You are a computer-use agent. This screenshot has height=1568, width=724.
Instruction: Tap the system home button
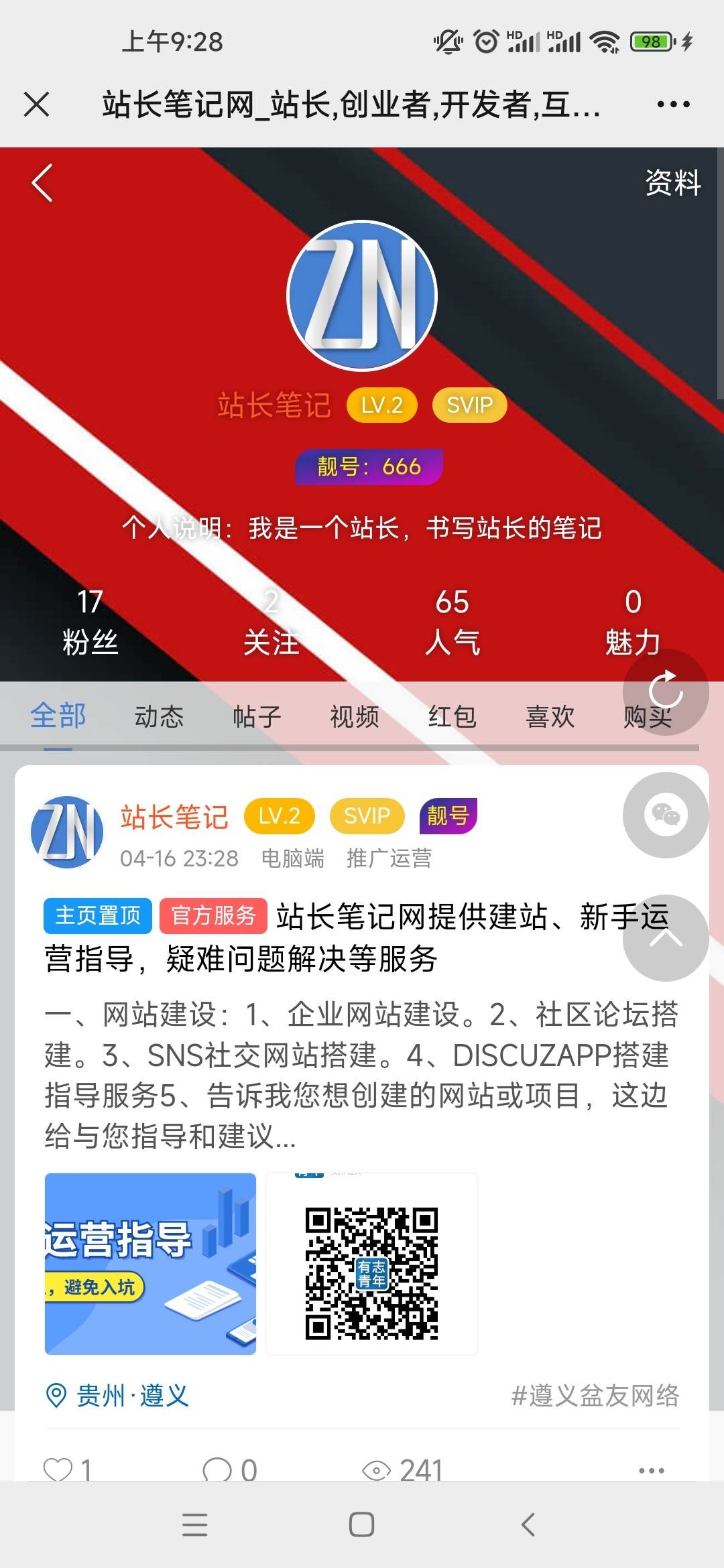(x=362, y=1524)
